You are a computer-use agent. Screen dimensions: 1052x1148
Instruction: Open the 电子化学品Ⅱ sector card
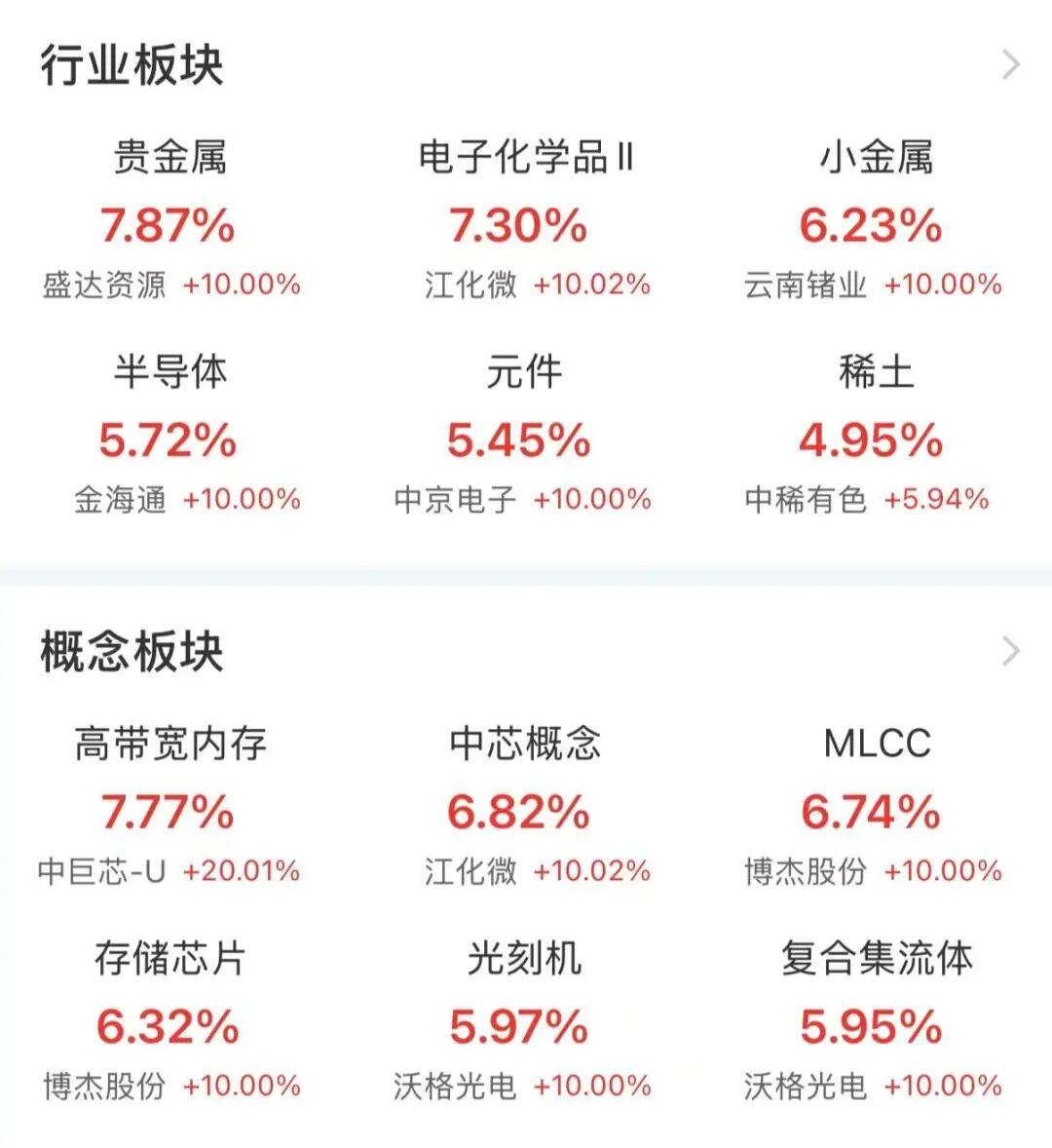(524, 219)
